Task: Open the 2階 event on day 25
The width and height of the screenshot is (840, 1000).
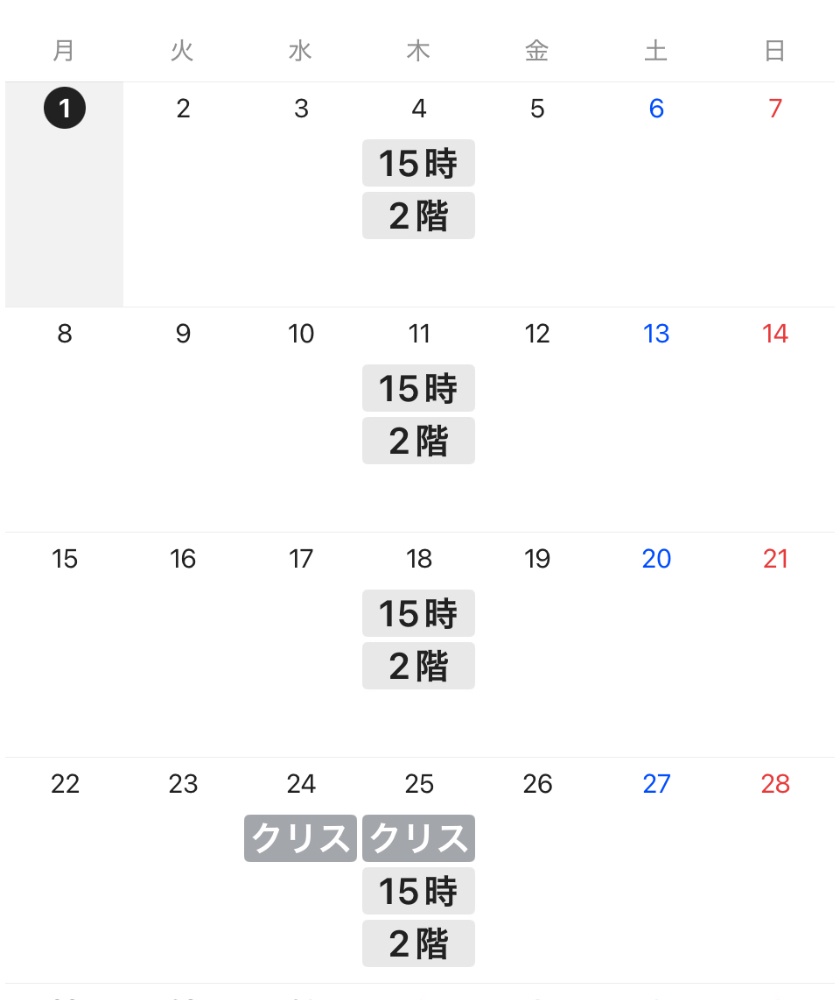Action: (x=418, y=943)
